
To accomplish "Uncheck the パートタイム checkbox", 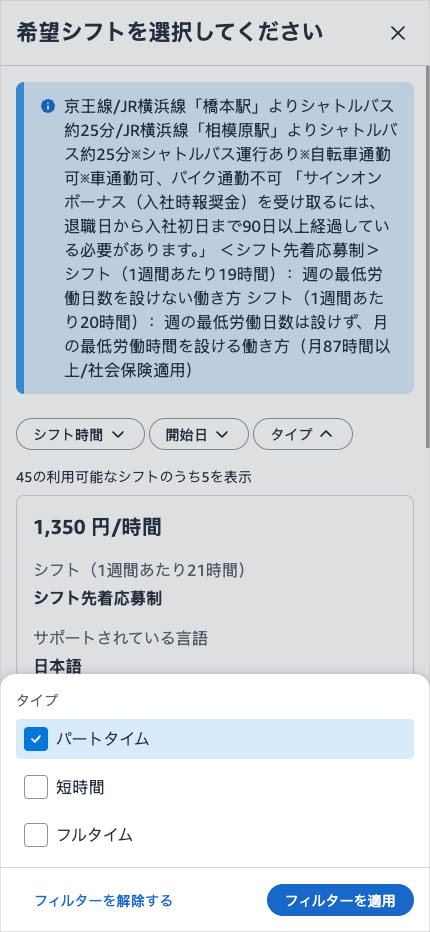I will click(x=36, y=739).
